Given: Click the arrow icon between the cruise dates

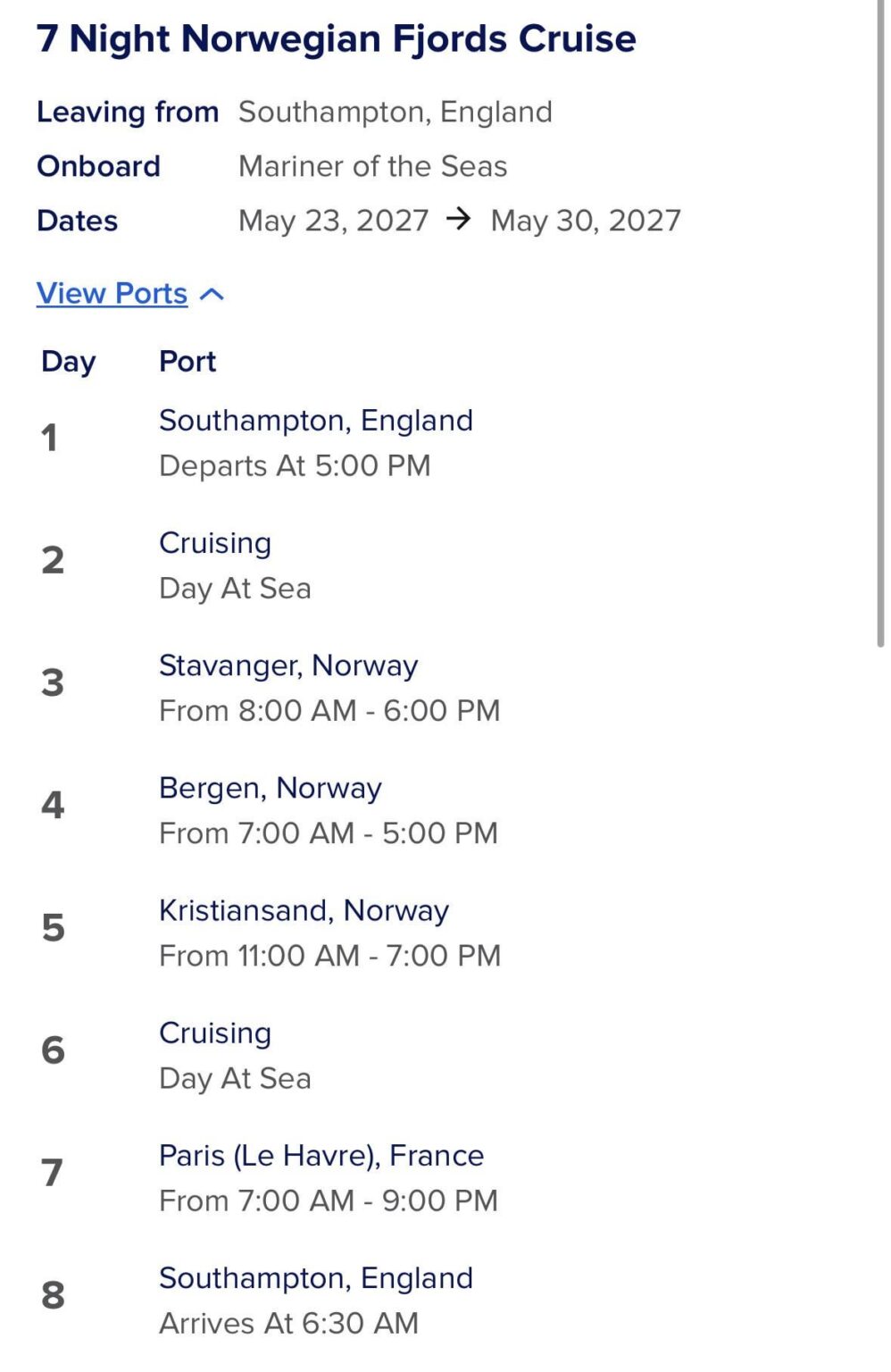Looking at the screenshot, I should pos(458,220).
